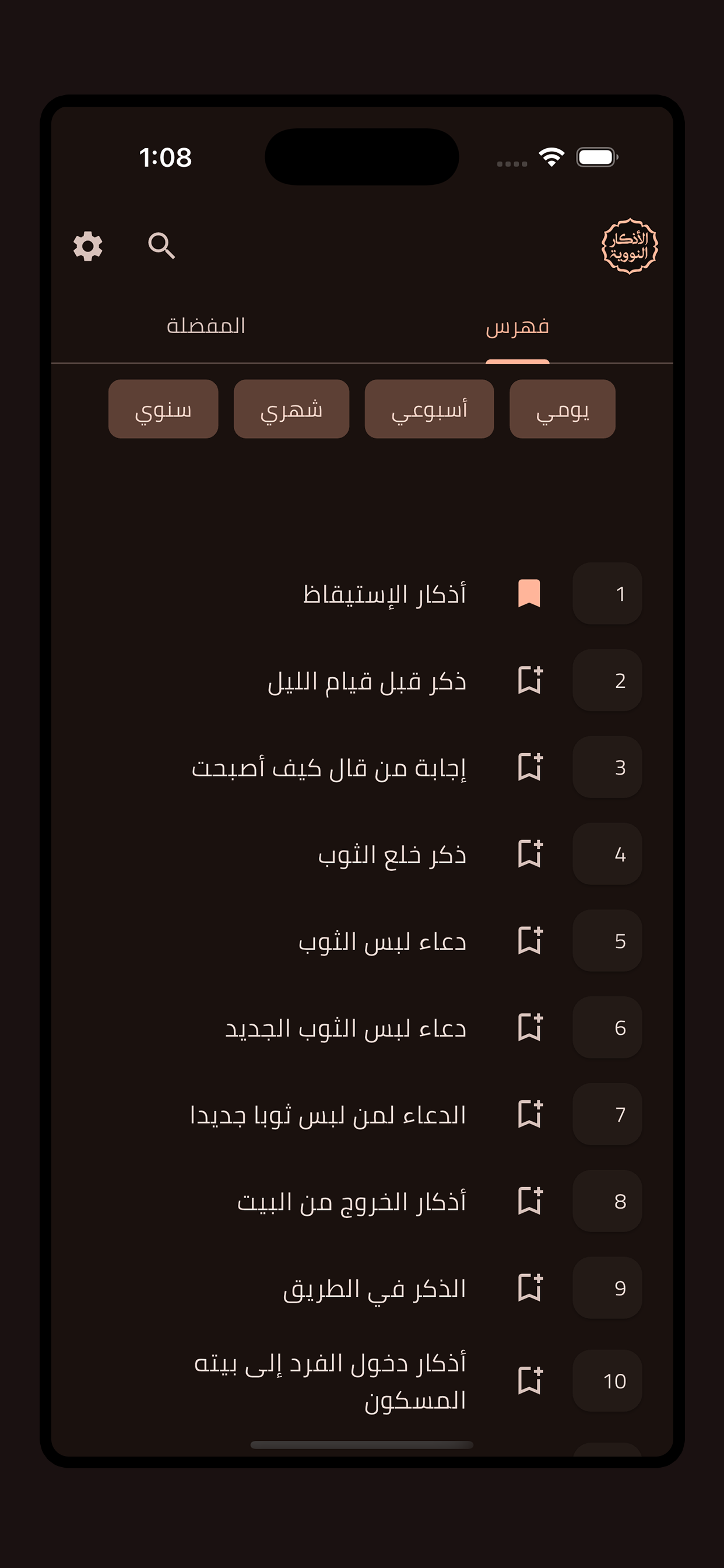This screenshot has height=1568, width=724.
Task: Toggle bookmark for إجابة من قال كيف أصبحت
Action: (530, 768)
